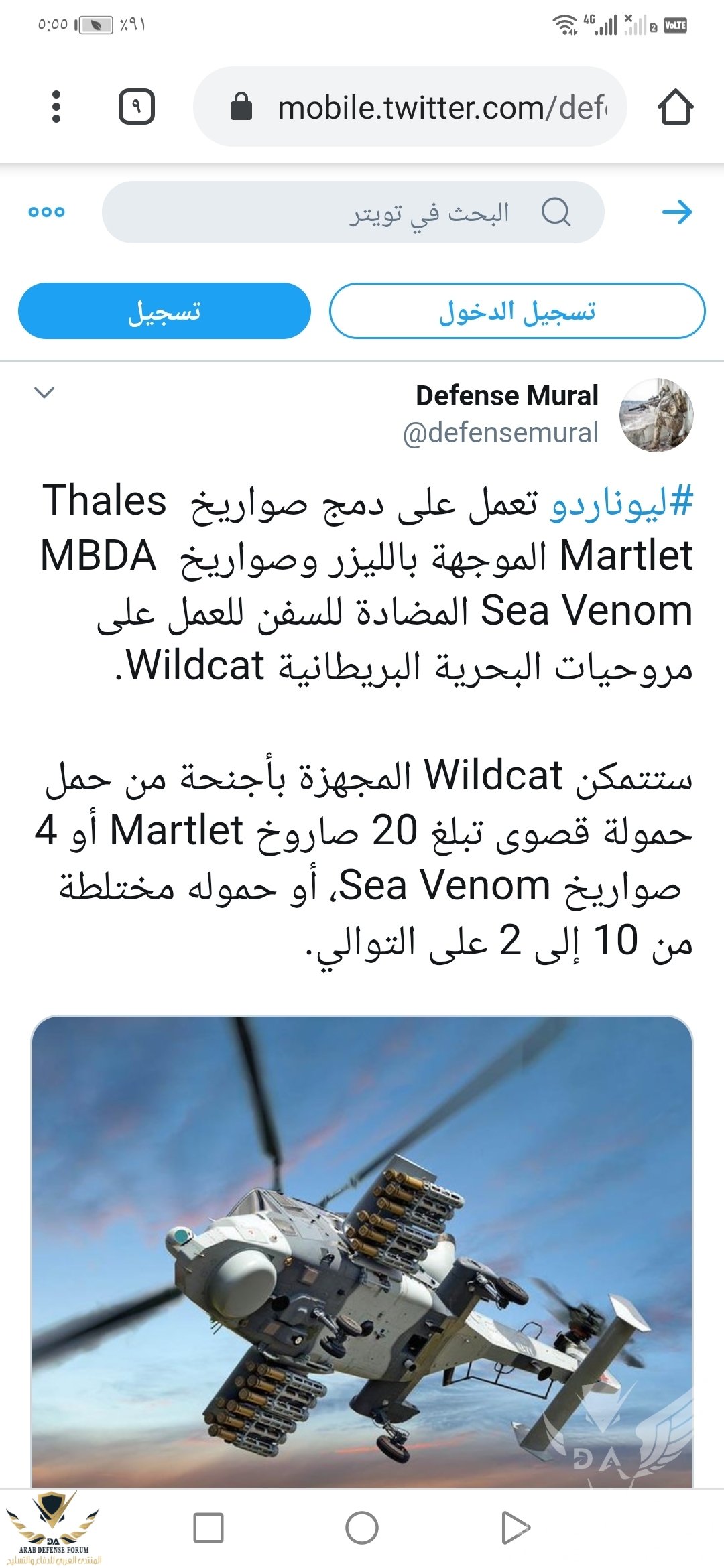Open the browser tabs switcher
This screenshot has height=1568, width=724.
[x=137, y=107]
